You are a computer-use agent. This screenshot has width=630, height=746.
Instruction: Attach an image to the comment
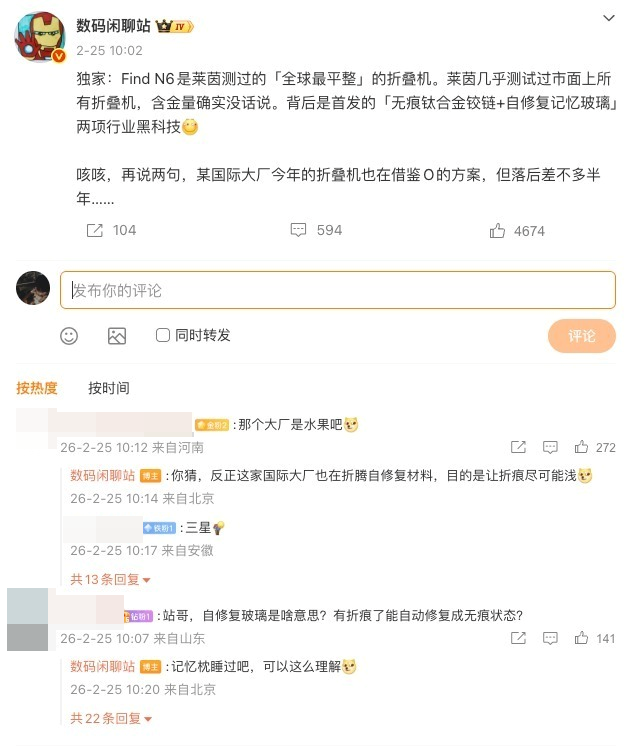coord(117,336)
